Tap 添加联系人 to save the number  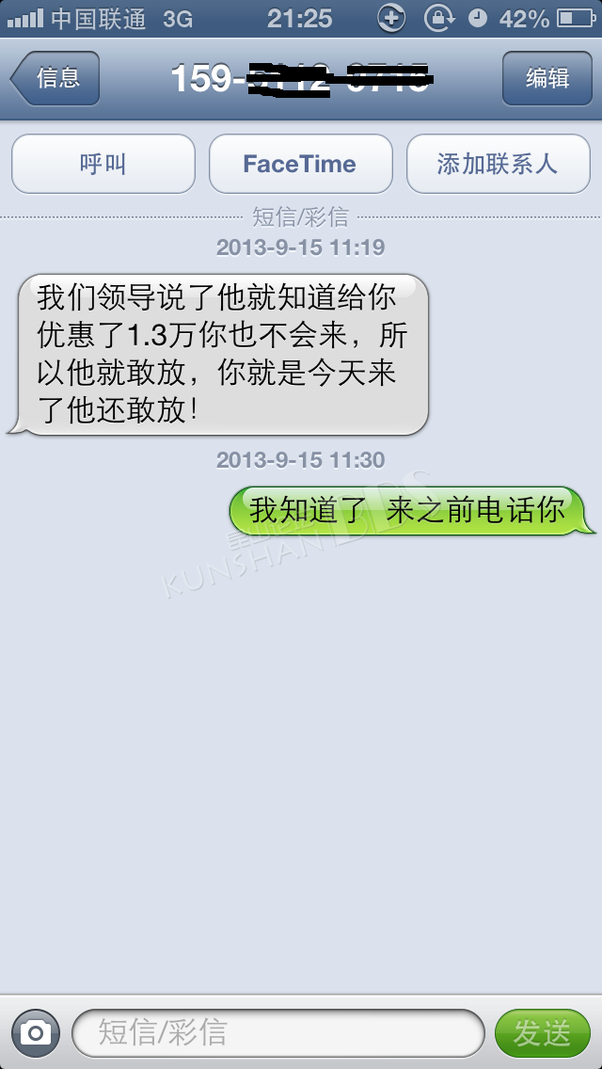(x=498, y=164)
